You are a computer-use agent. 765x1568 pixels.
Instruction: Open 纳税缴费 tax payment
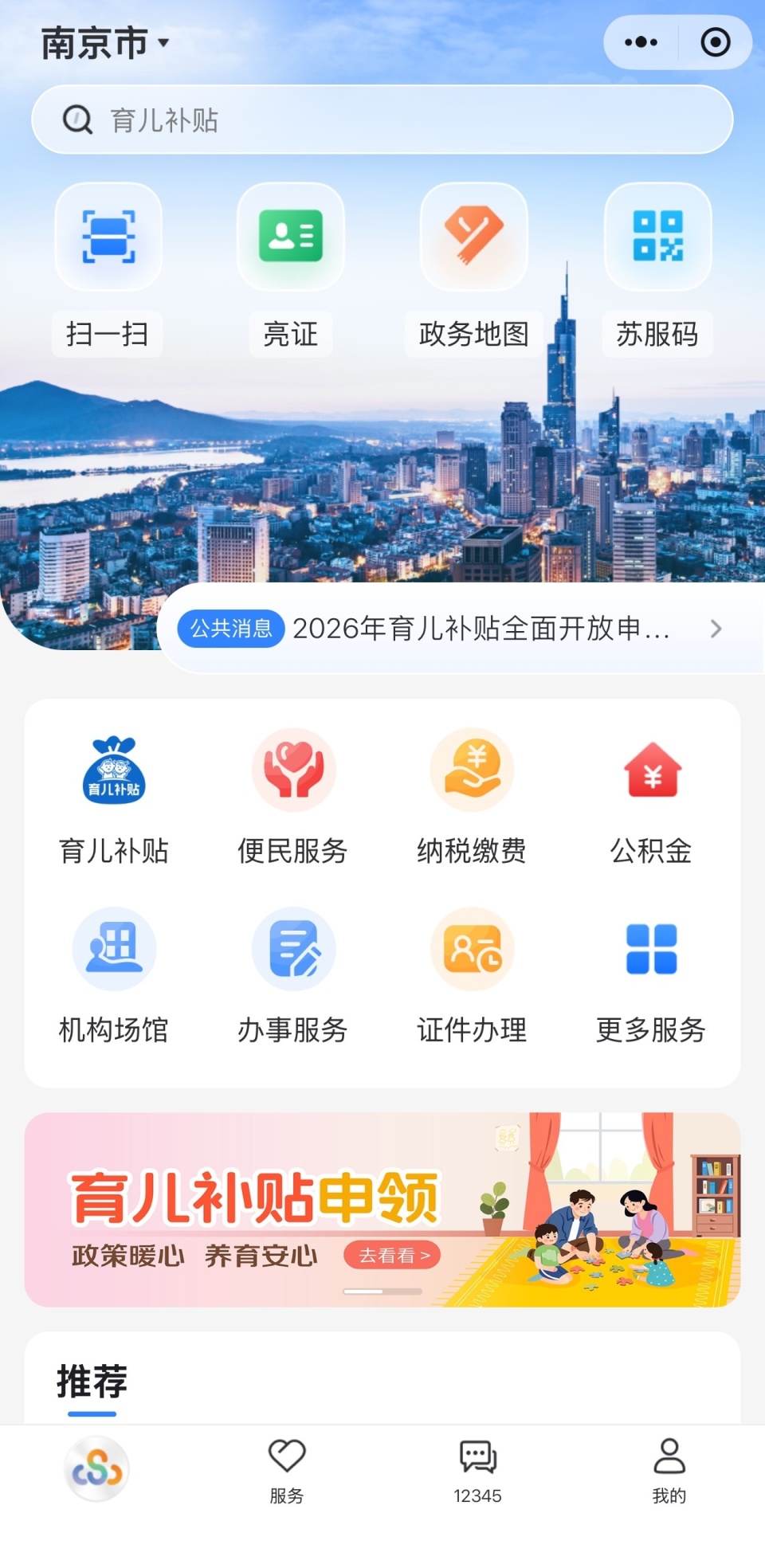[x=471, y=797]
